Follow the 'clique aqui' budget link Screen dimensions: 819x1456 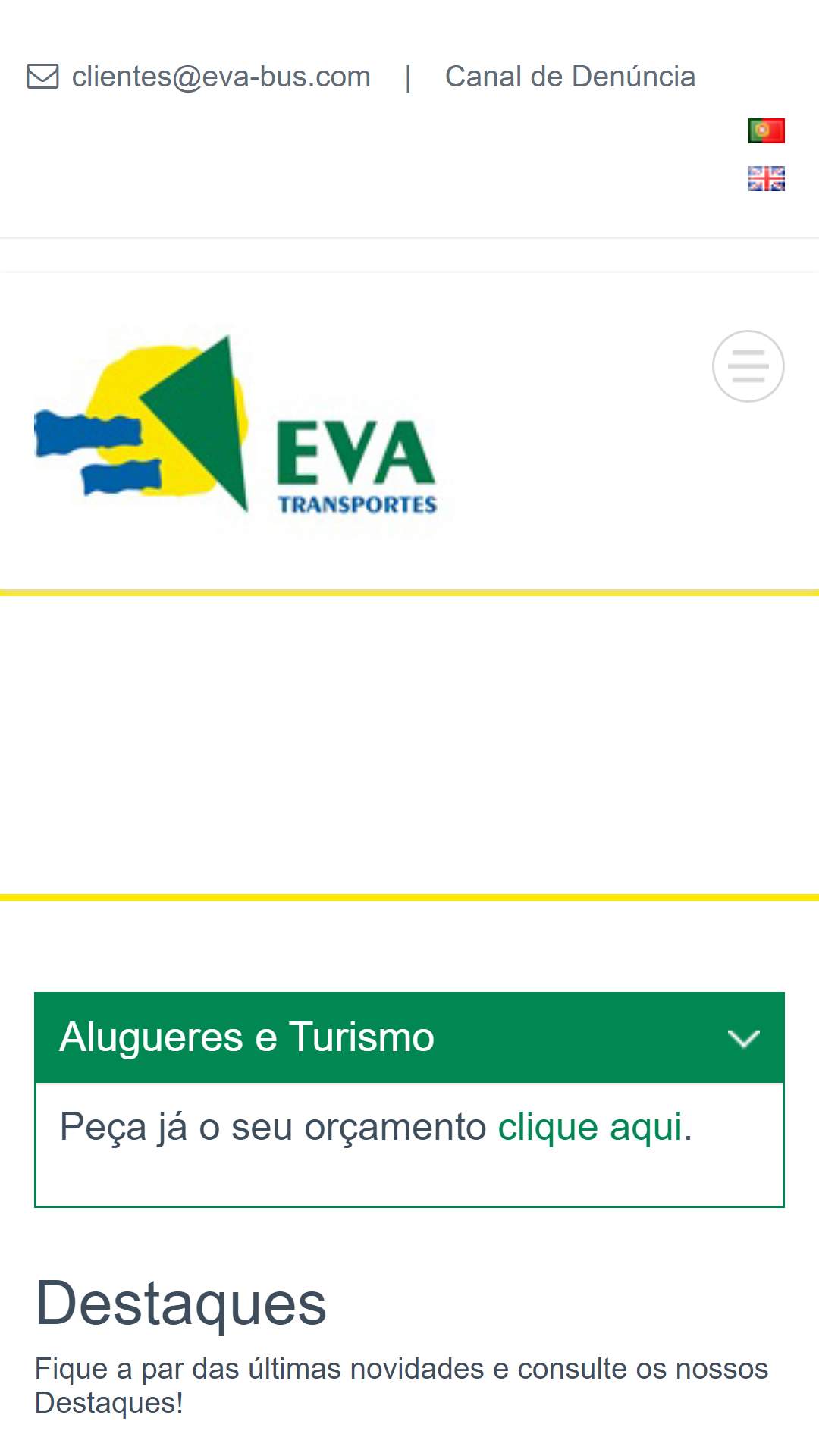tap(591, 1126)
